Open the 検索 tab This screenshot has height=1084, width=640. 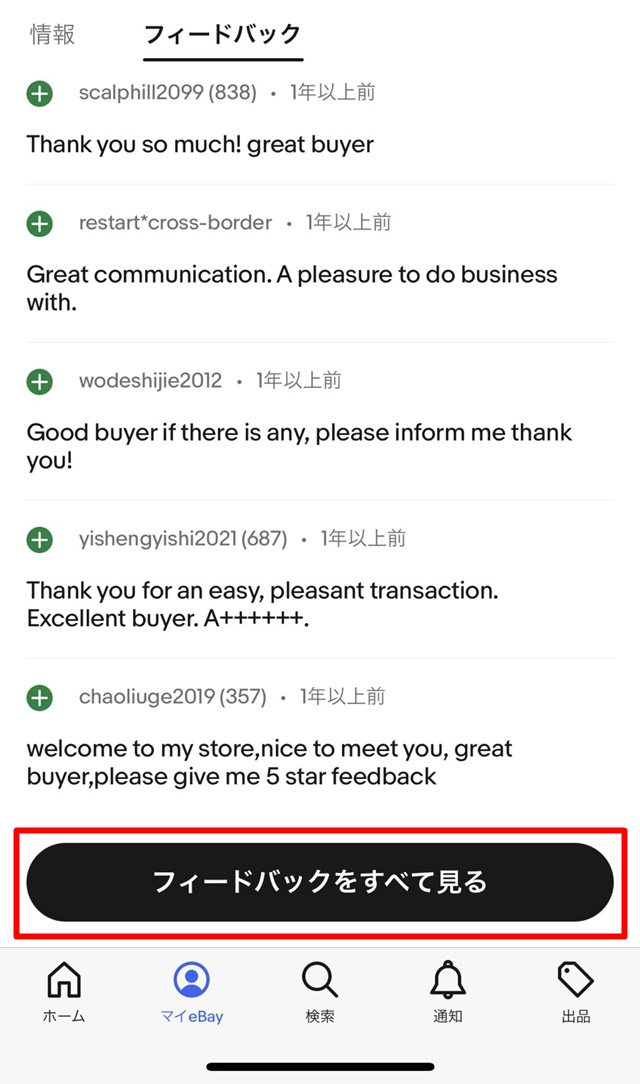pyautogui.click(x=320, y=991)
